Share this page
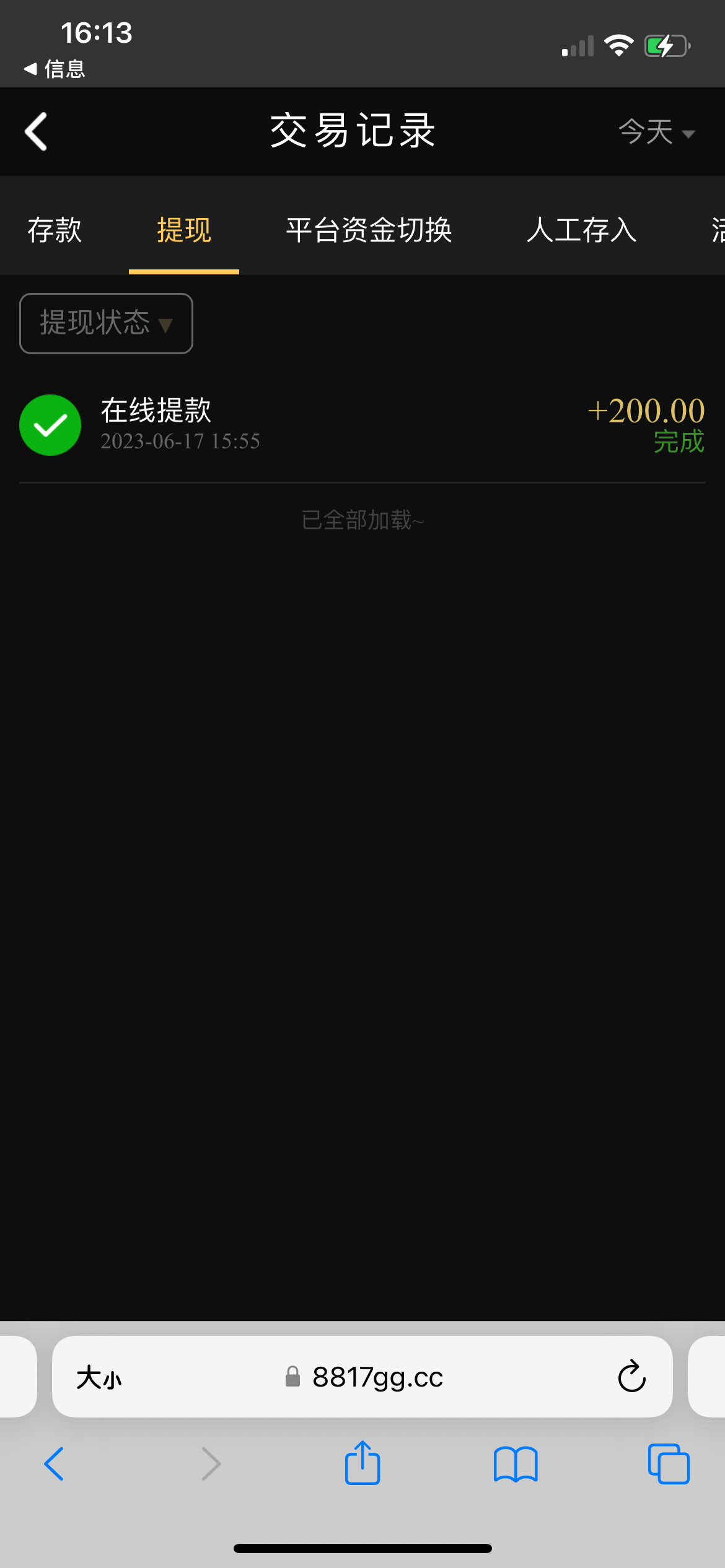Image resolution: width=725 pixels, height=1568 pixels. point(362,1464)
